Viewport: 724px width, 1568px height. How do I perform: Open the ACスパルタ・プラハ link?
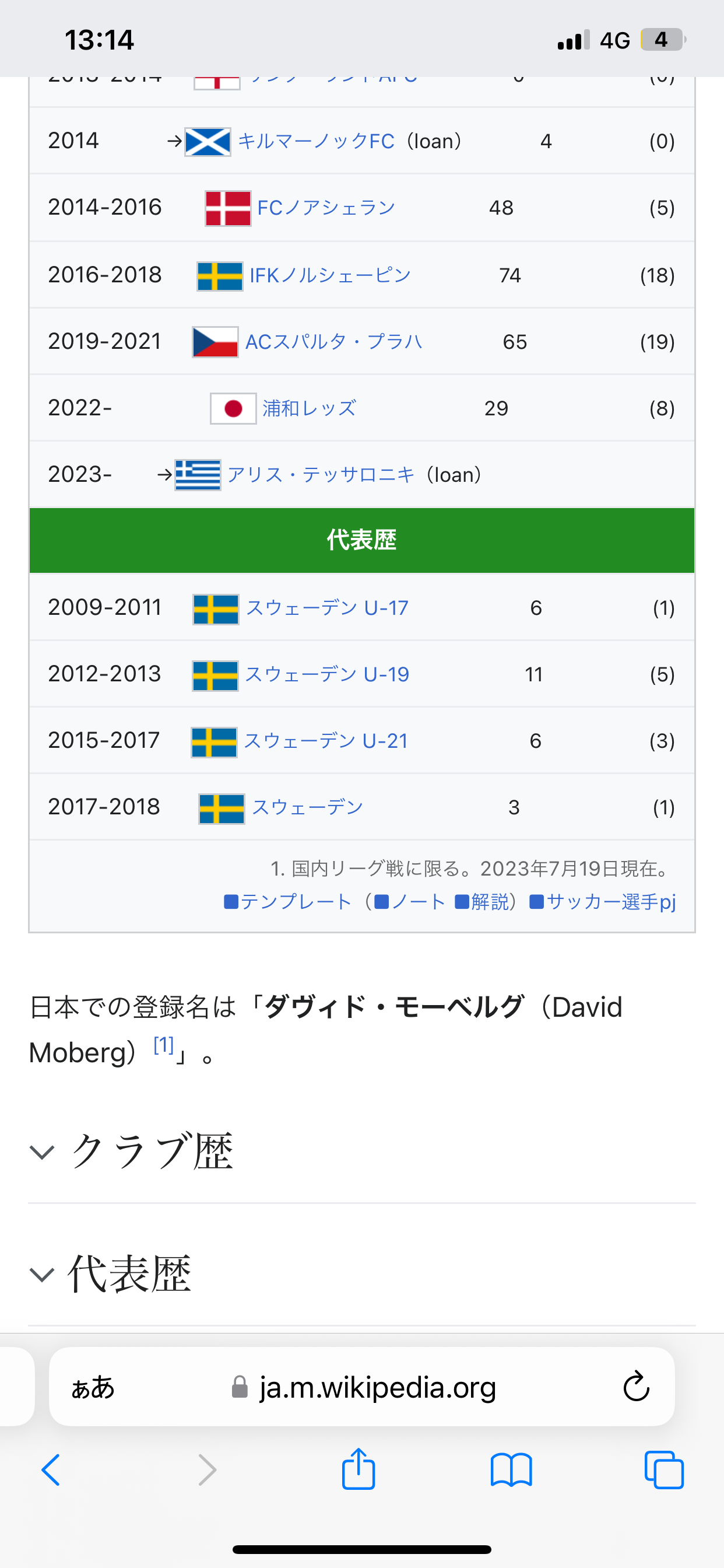tap(333, 341)
